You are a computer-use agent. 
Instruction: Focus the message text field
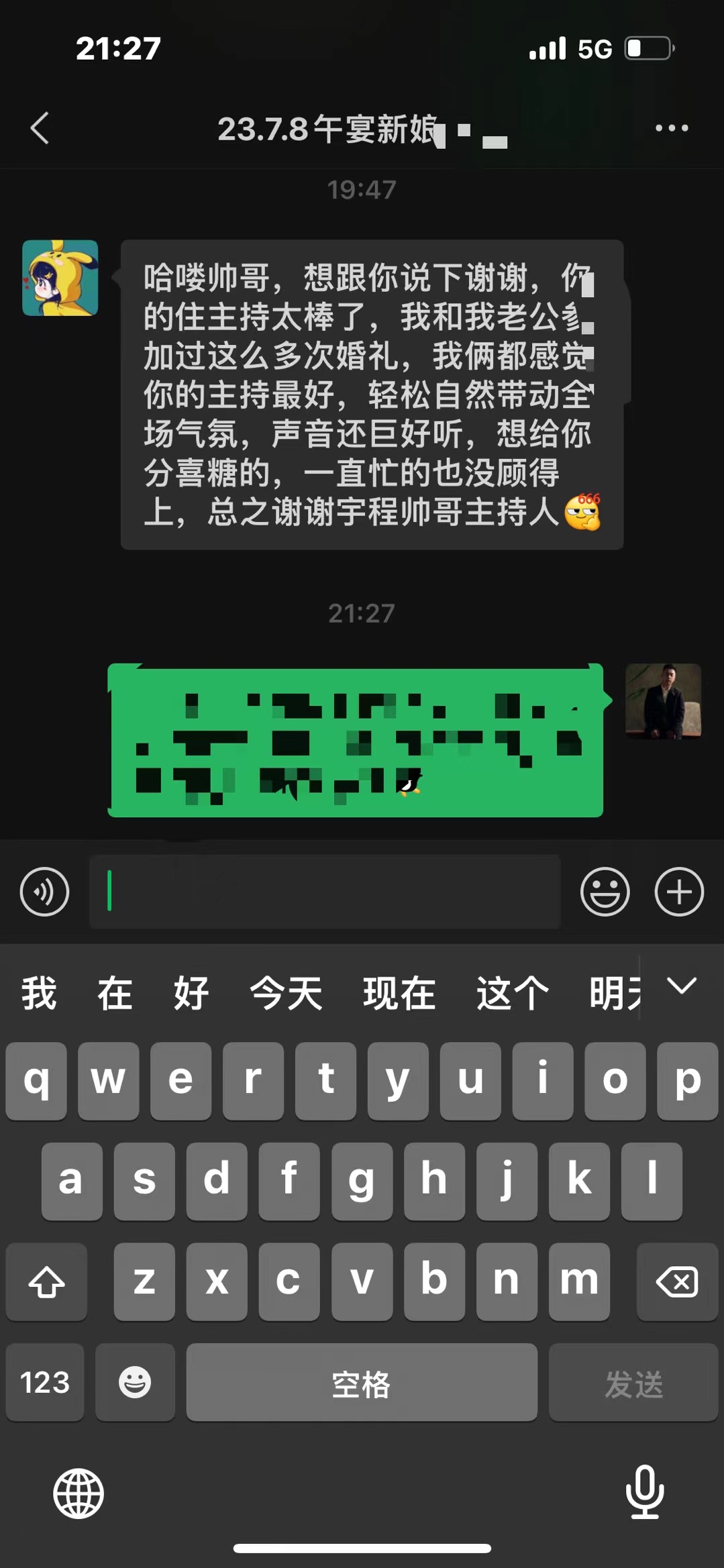[x=325, y=892]
